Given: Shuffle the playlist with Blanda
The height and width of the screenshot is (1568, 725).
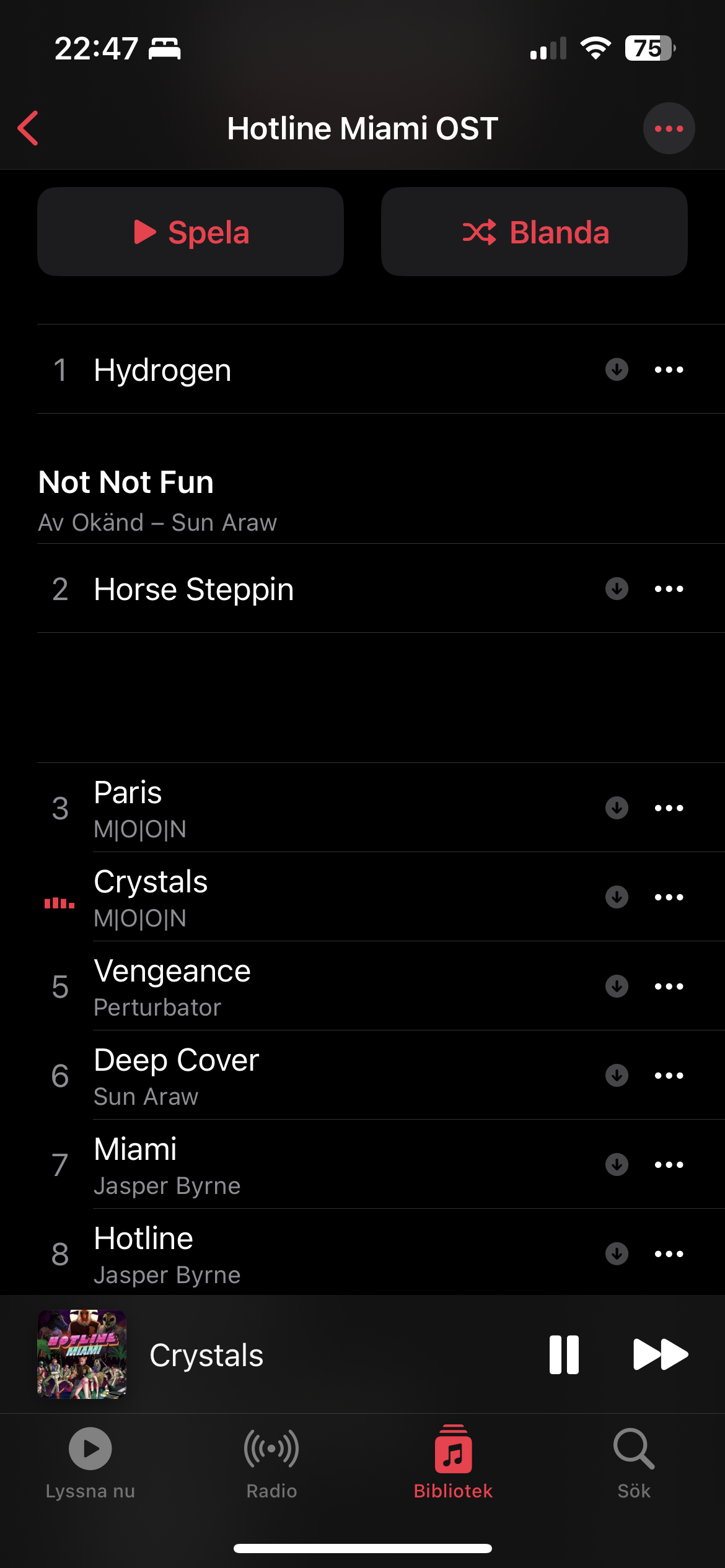Looking at the screenshot, I should tap(534, 232).
